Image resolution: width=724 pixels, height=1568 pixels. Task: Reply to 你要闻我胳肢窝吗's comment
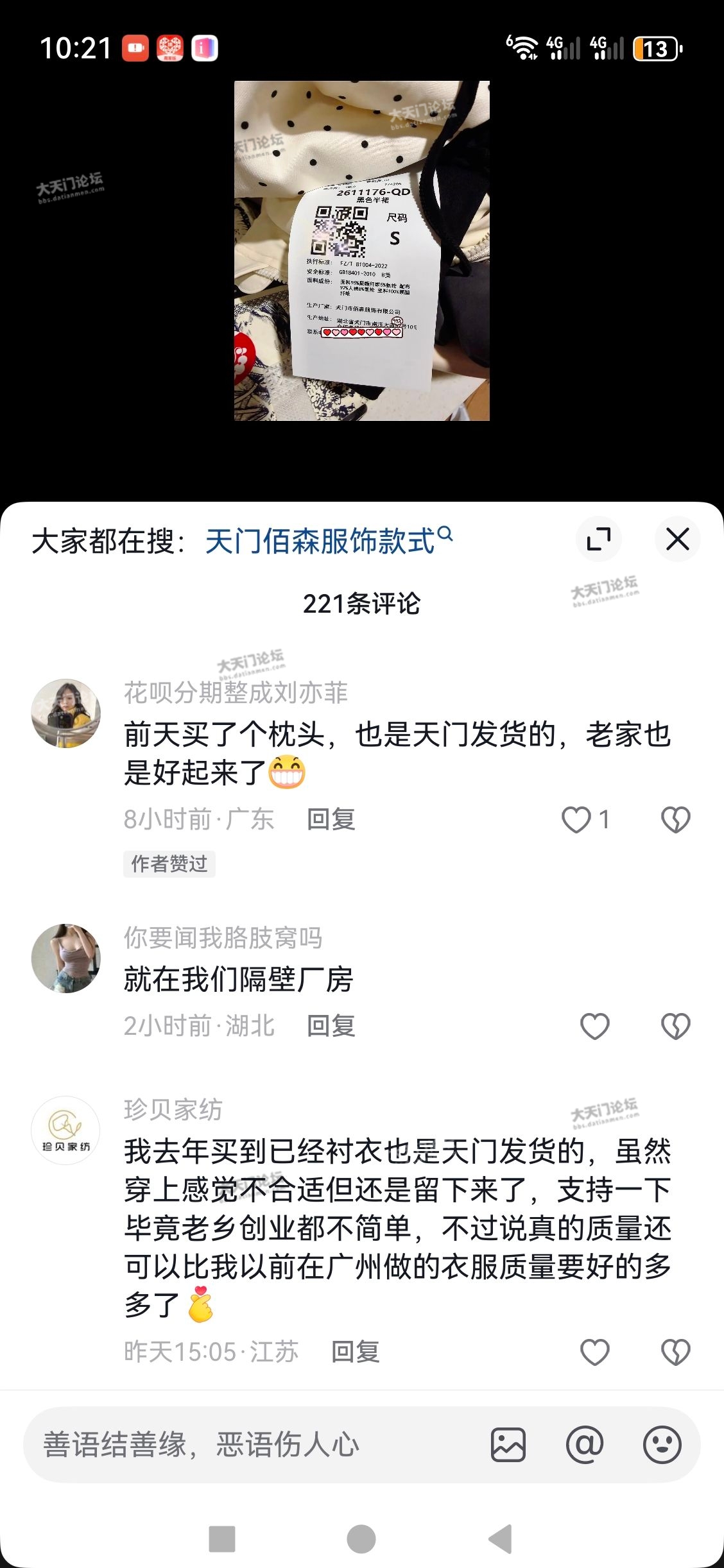pyautogui.click(x=331, y=1026)
